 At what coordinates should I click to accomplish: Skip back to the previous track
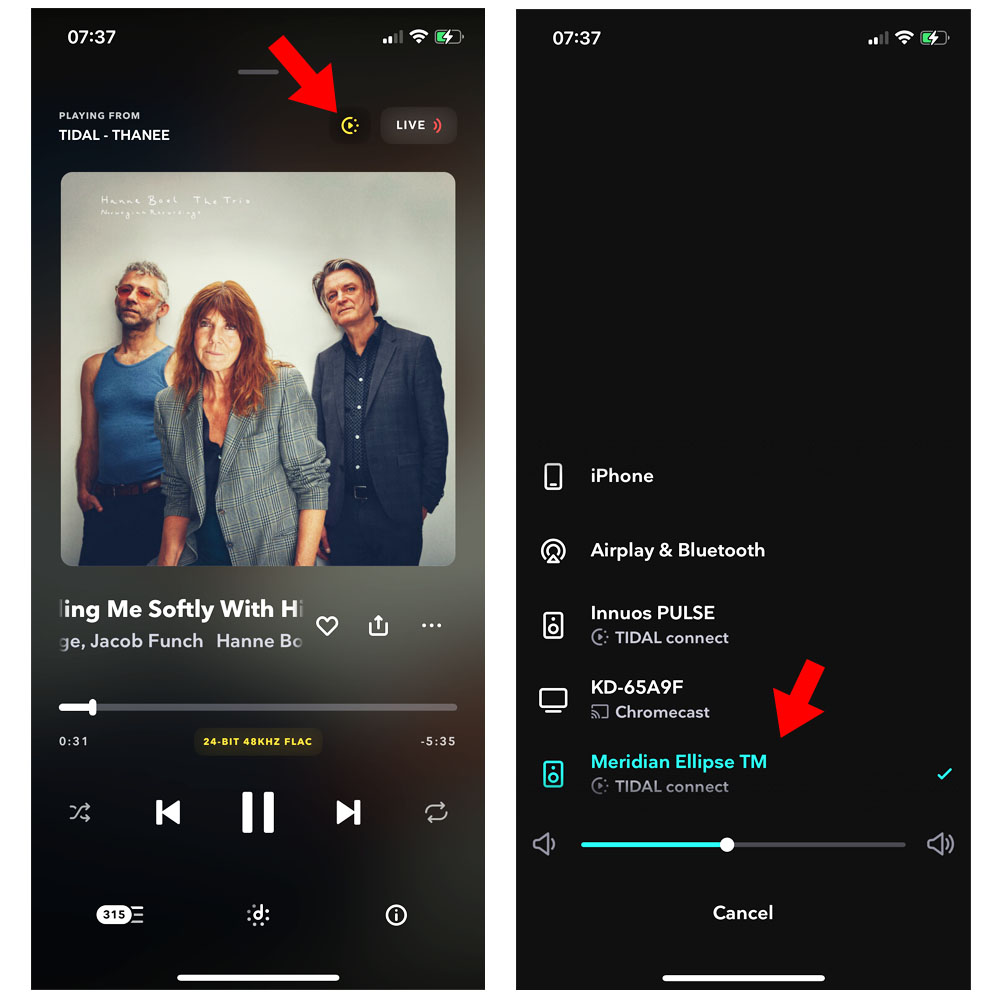click(x=168, y=813)
